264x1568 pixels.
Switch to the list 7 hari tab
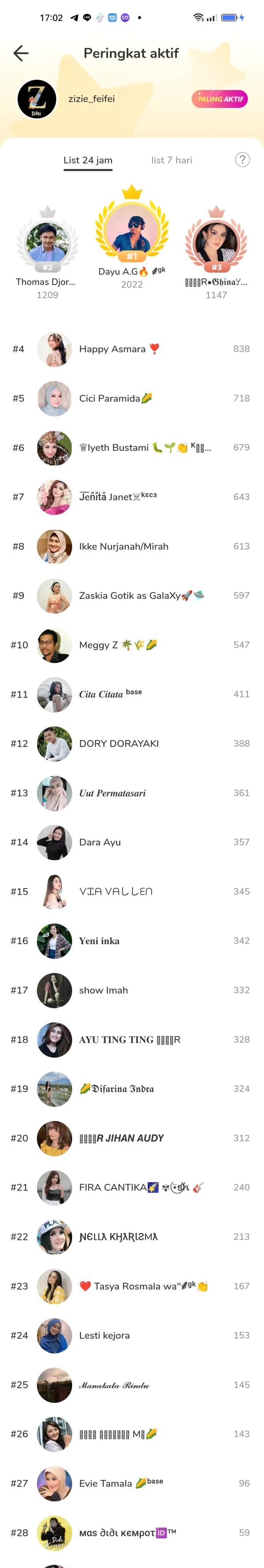tap(172, 160)
